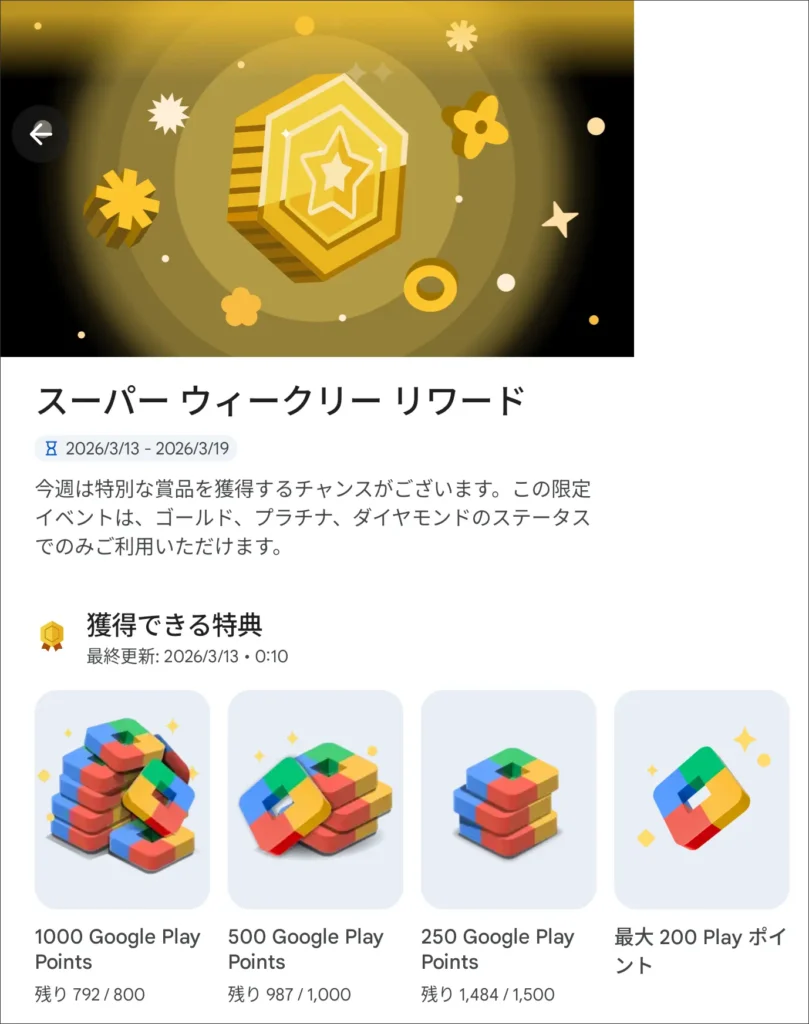Tap the 最大 200 Play ポイント reward card

(x=701, y=799)
